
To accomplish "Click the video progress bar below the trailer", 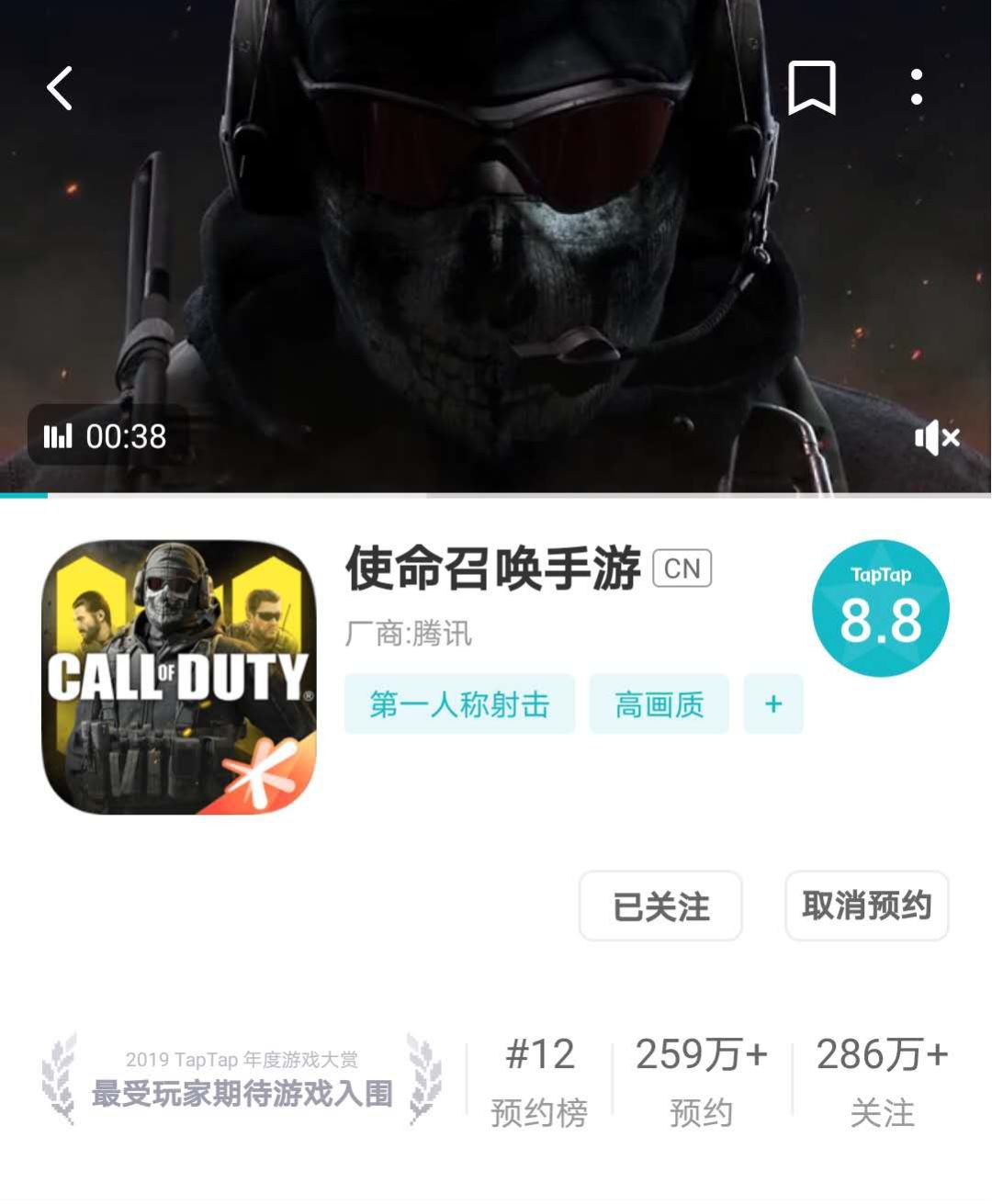I will coord(496,497).
